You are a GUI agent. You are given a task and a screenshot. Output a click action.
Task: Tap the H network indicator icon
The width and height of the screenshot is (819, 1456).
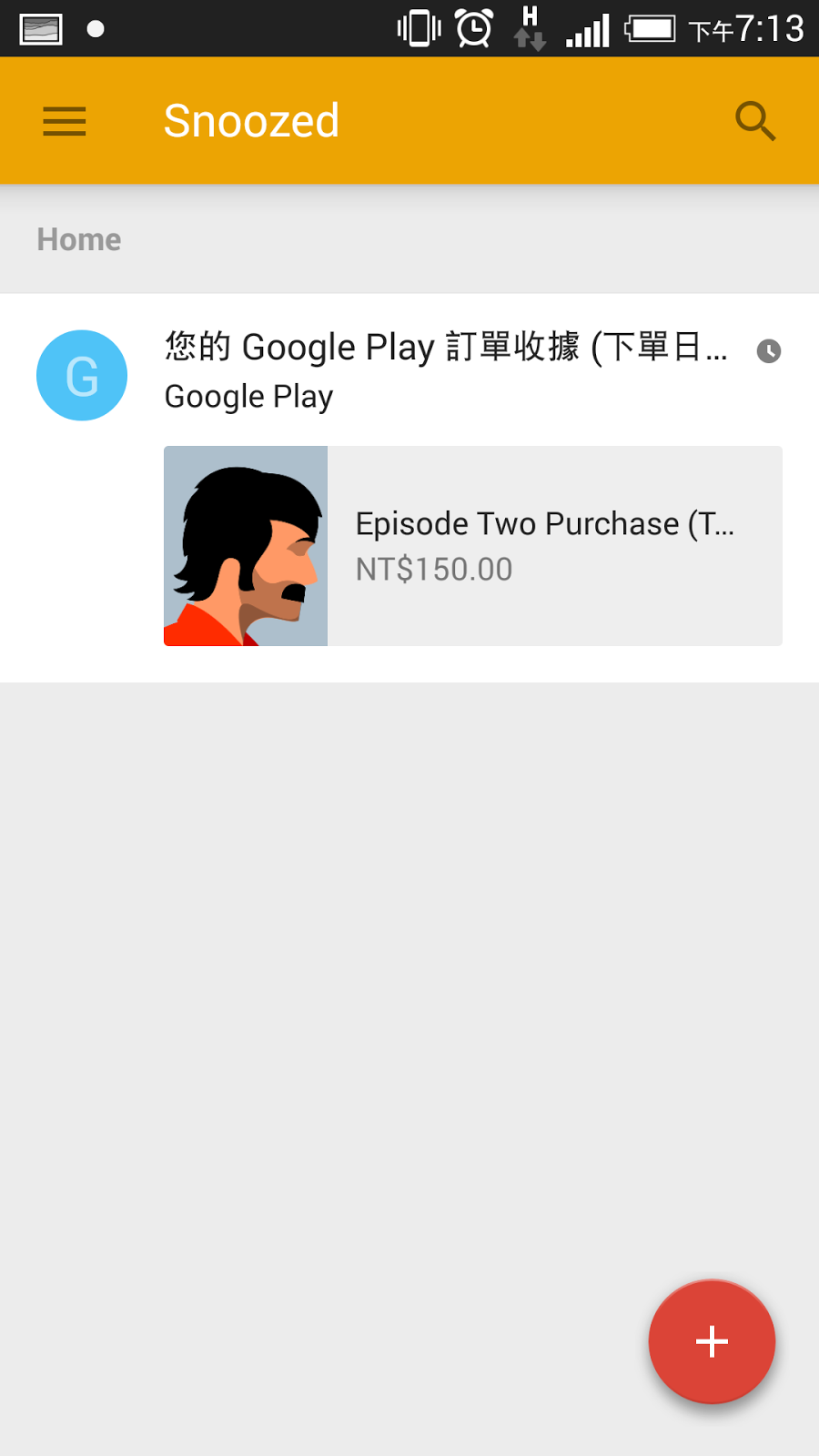(x=528, y=28)
